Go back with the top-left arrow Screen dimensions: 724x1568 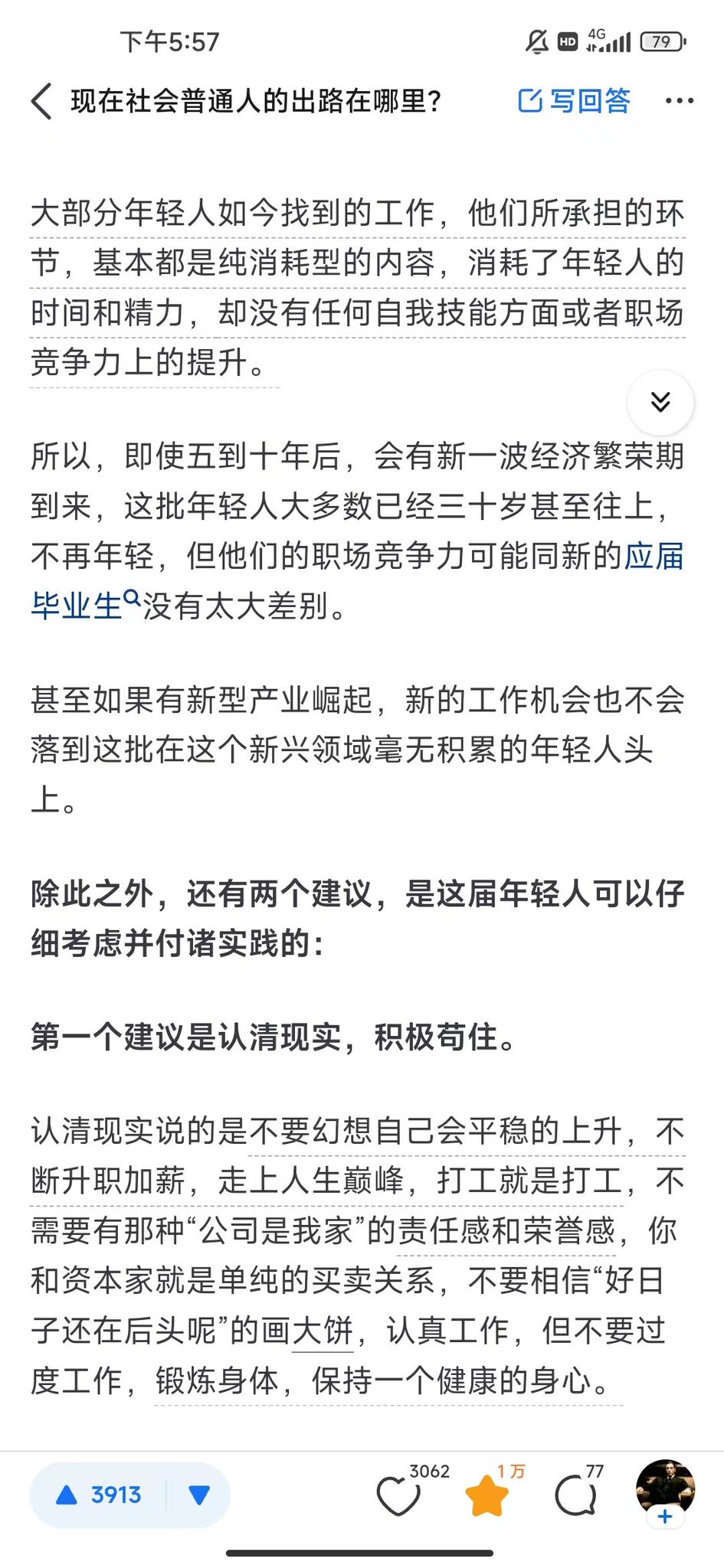pyautogui.click(x=42, y=101)
